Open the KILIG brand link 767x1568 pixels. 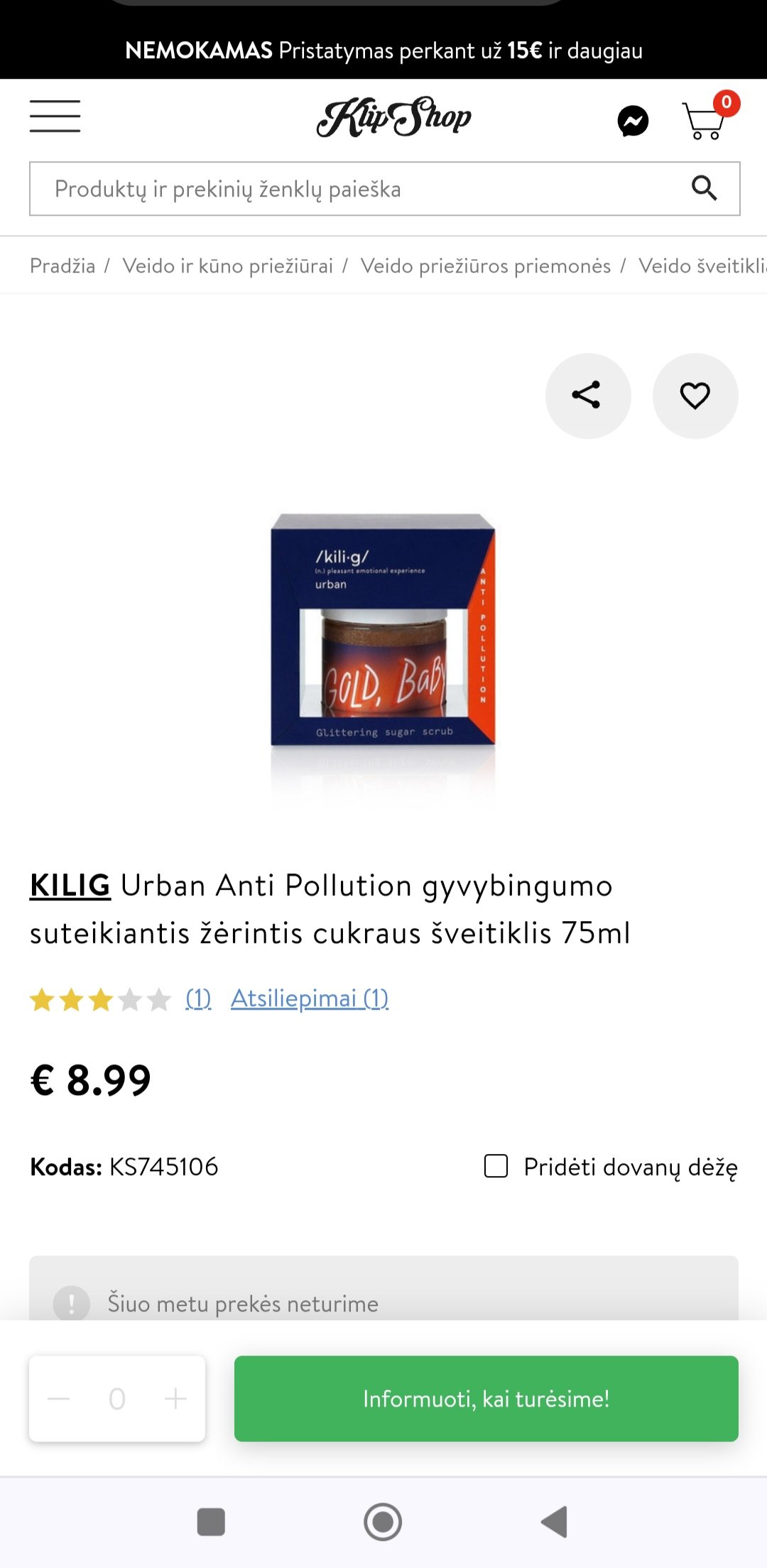pos(70,886)
